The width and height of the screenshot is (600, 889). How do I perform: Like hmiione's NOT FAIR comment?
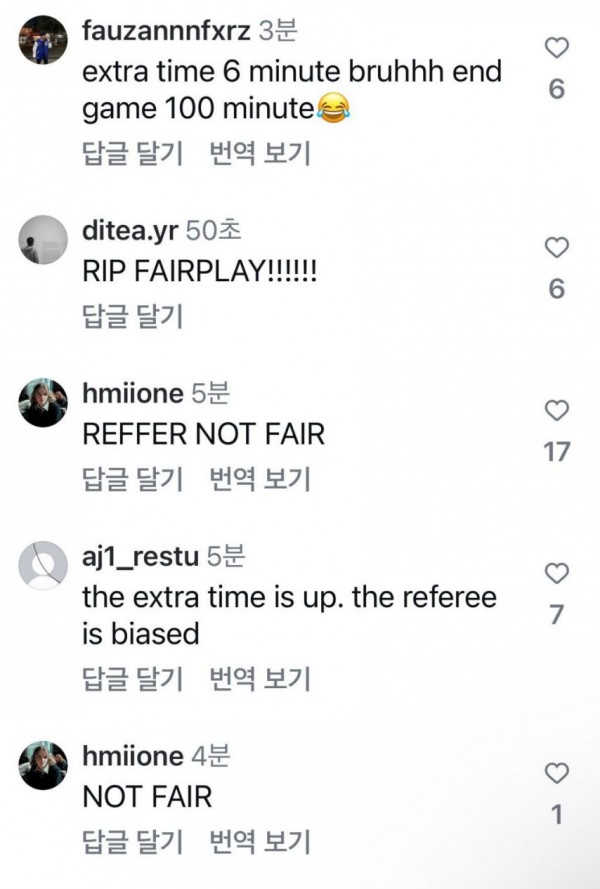(x=557, y=773)
